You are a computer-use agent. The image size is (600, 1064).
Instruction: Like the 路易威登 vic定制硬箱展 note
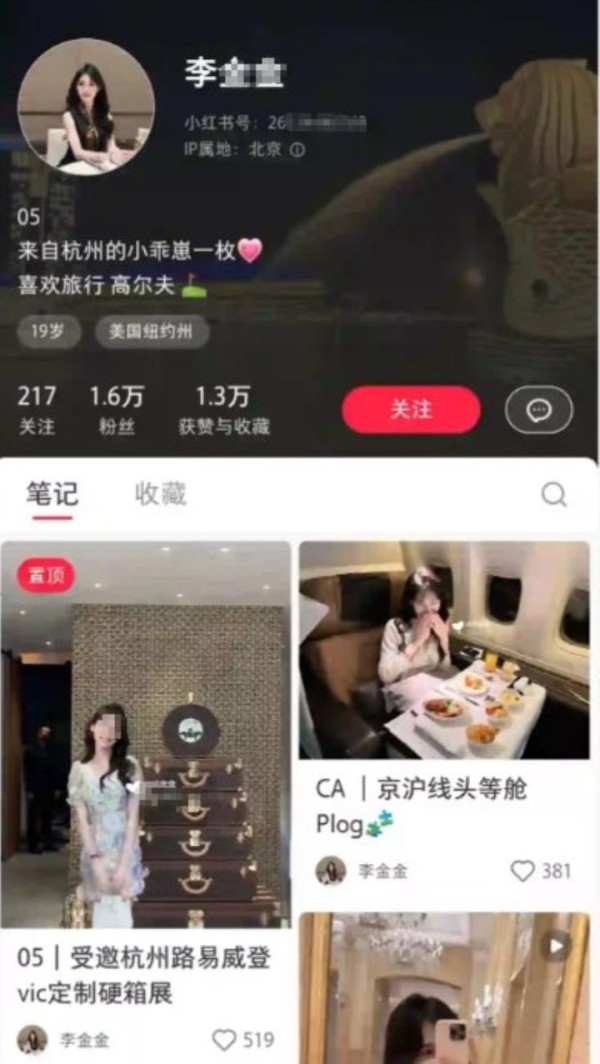click(x=243, y=1040)
